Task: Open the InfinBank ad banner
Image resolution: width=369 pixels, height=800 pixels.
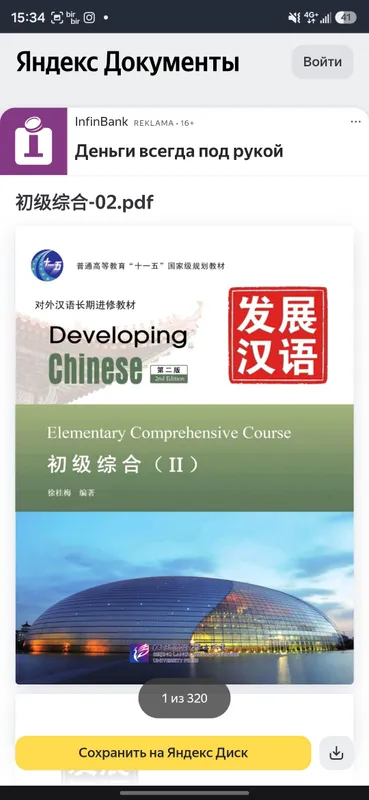Action: pos(184,141)
